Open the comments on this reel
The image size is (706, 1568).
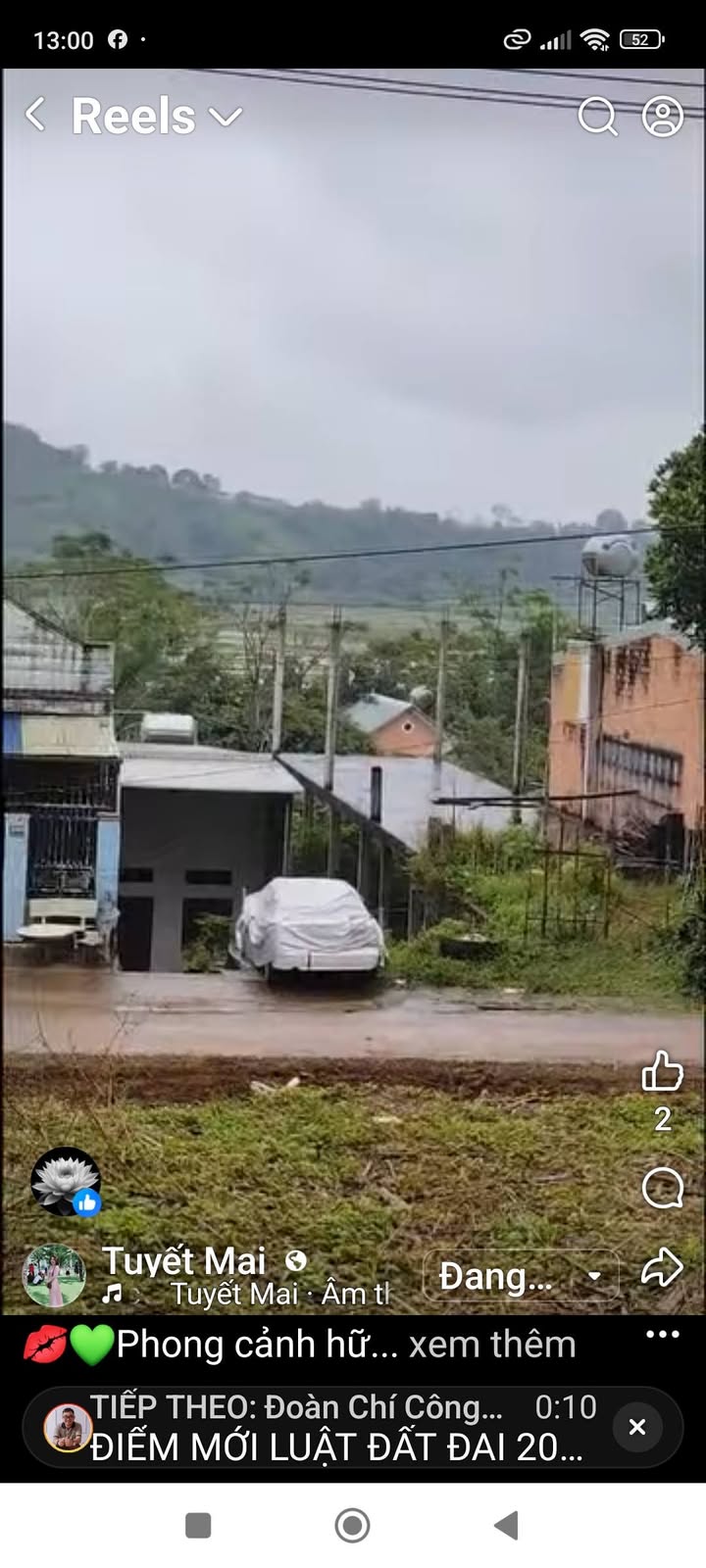pyautogui.click(x=663, y=1188)
